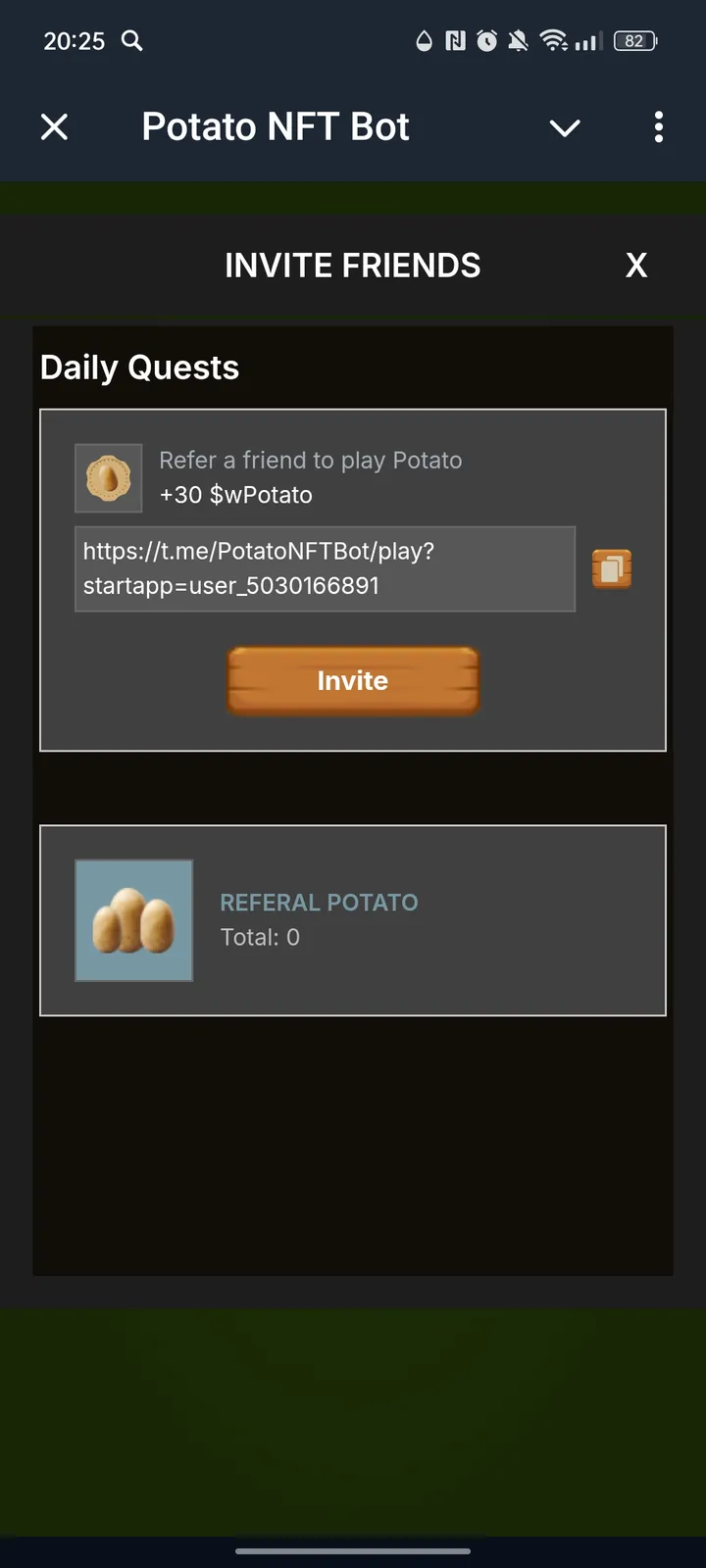Screen dimensions: 706x1568
Task: Click the potato coin quest icon
Action: pos(108,478)
